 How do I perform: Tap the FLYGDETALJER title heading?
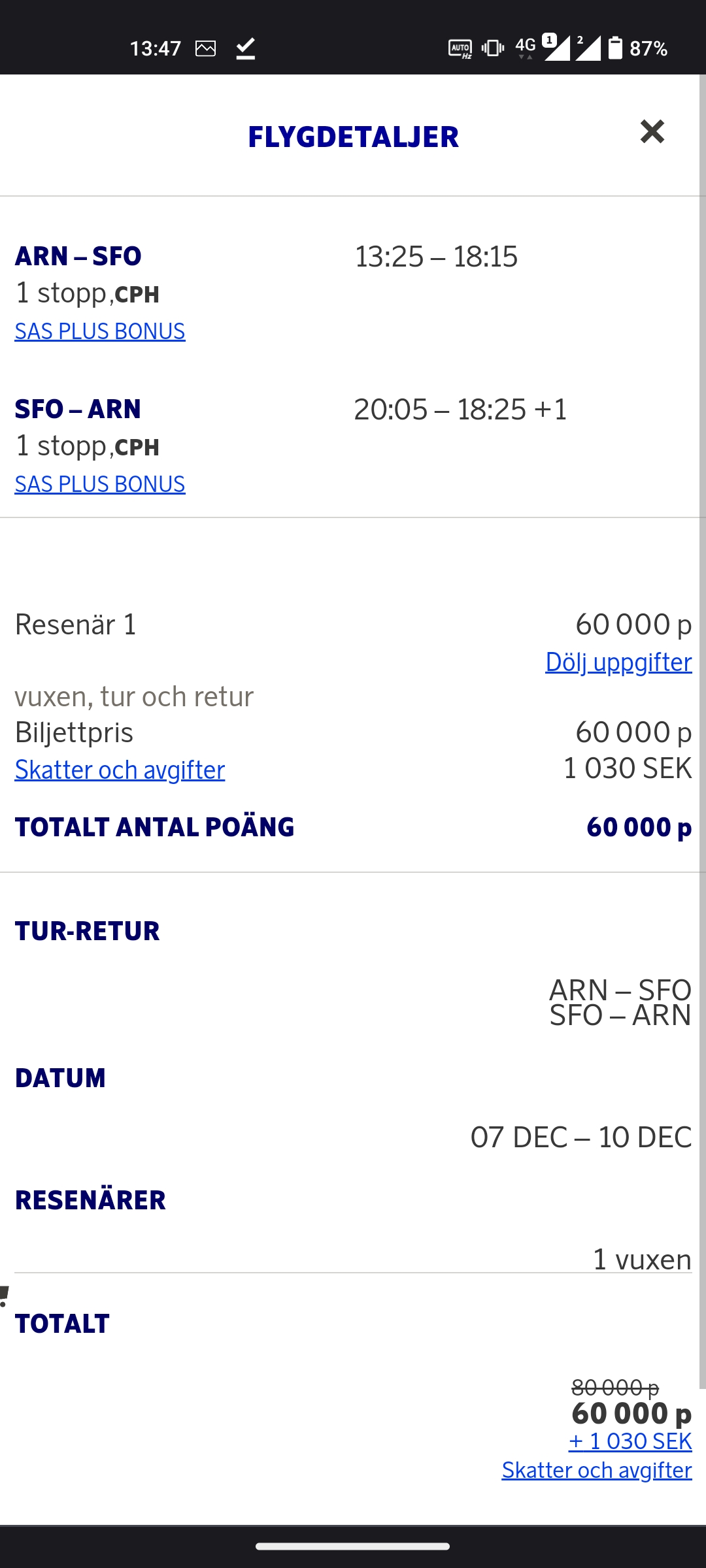[353, 137]
